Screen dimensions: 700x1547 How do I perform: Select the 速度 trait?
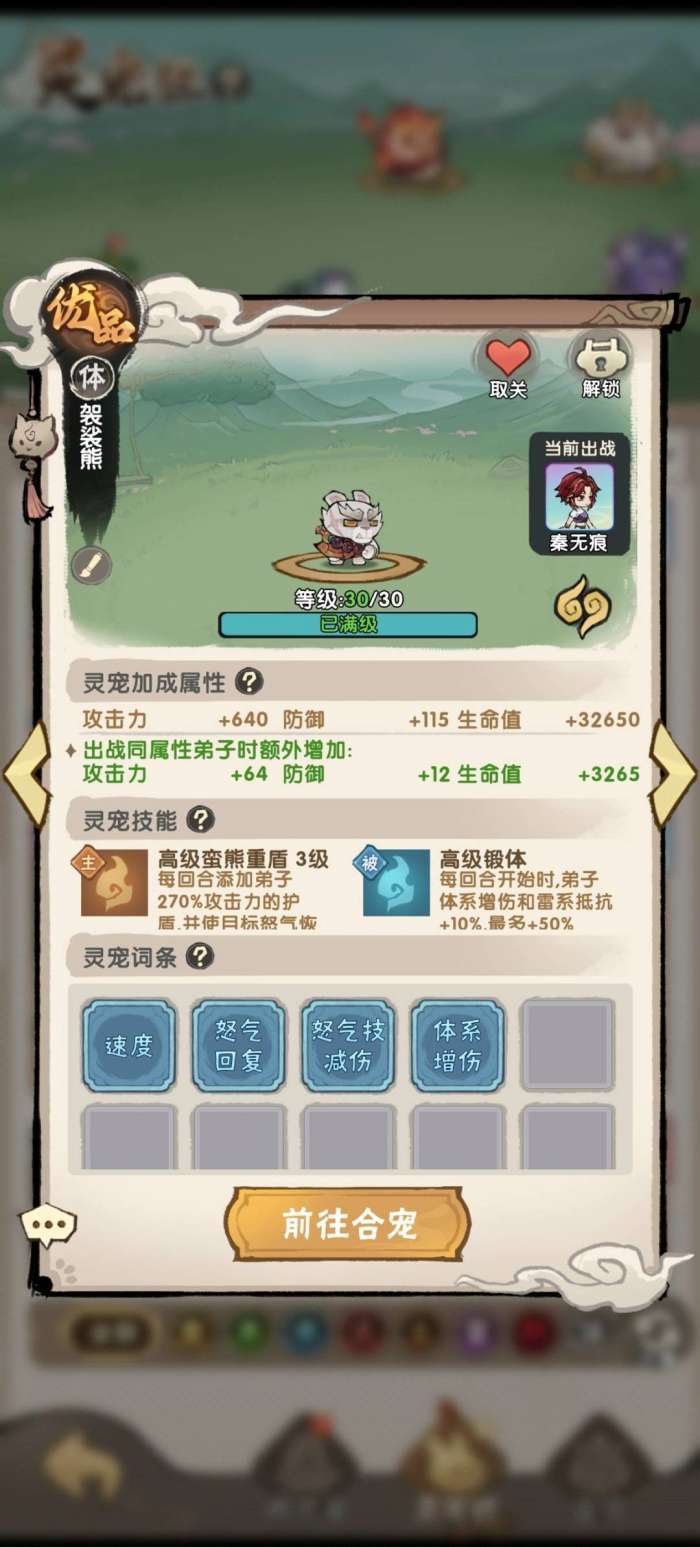pos(128,1045)
